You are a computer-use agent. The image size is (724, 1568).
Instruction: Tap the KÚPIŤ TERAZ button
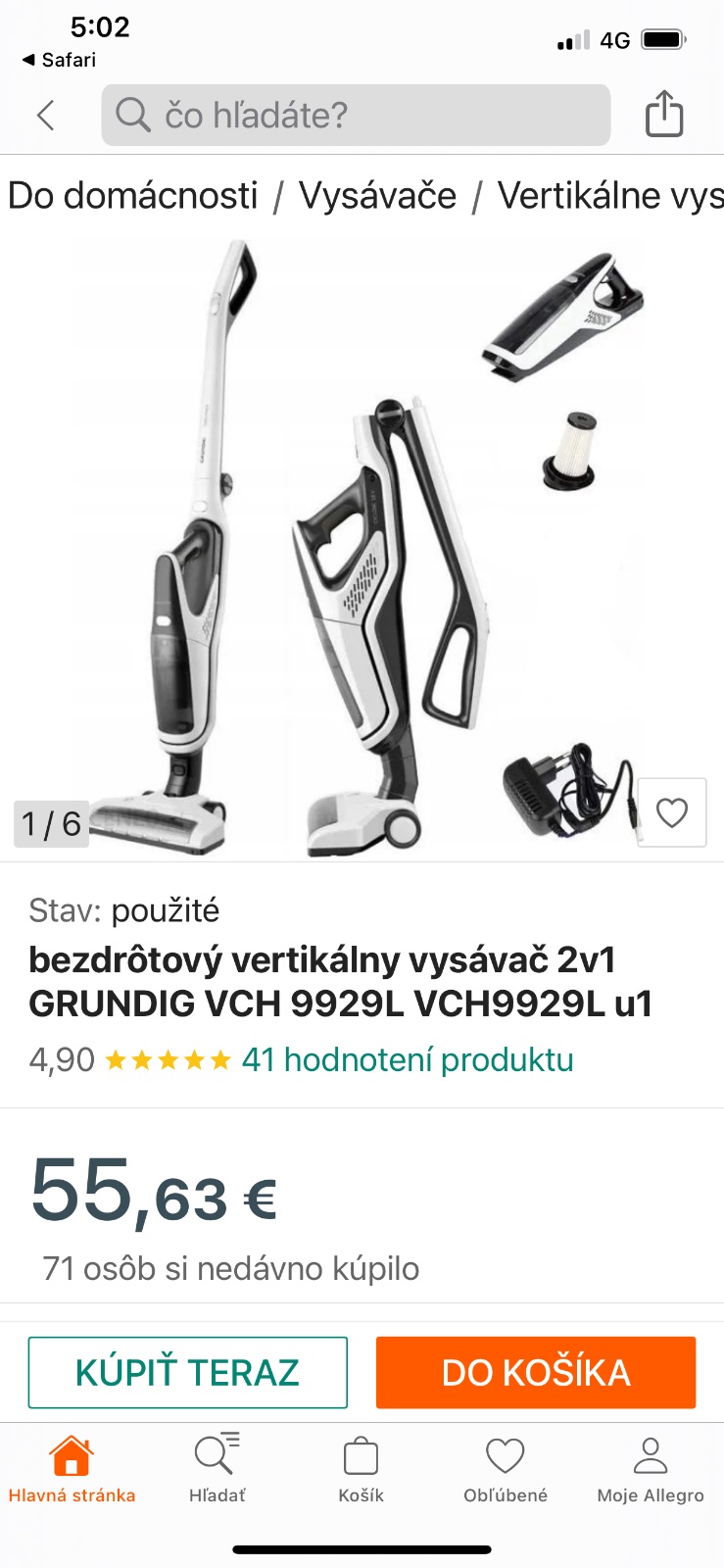click(187, 1372)
